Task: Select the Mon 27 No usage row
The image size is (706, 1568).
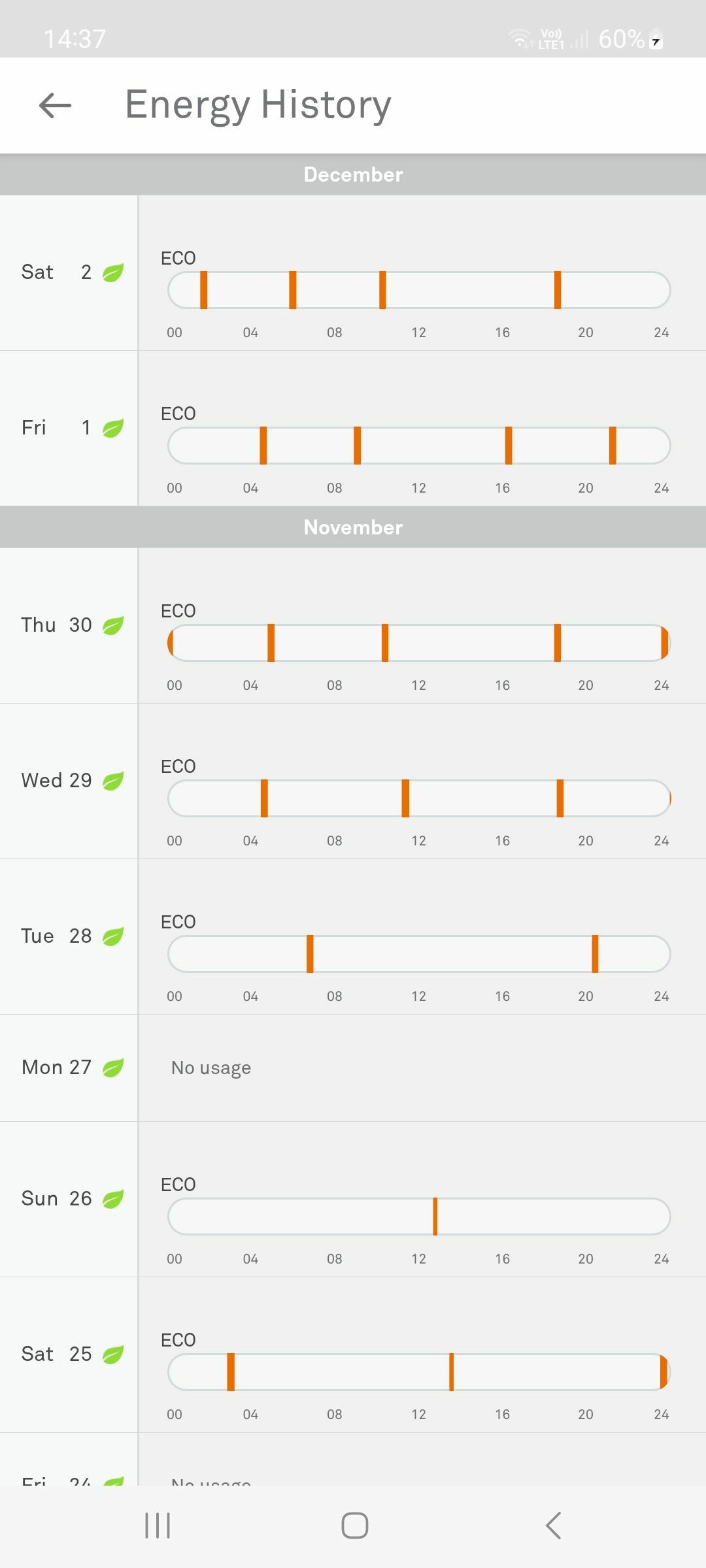Action: pyautogui.click(x=353, y=1068)
